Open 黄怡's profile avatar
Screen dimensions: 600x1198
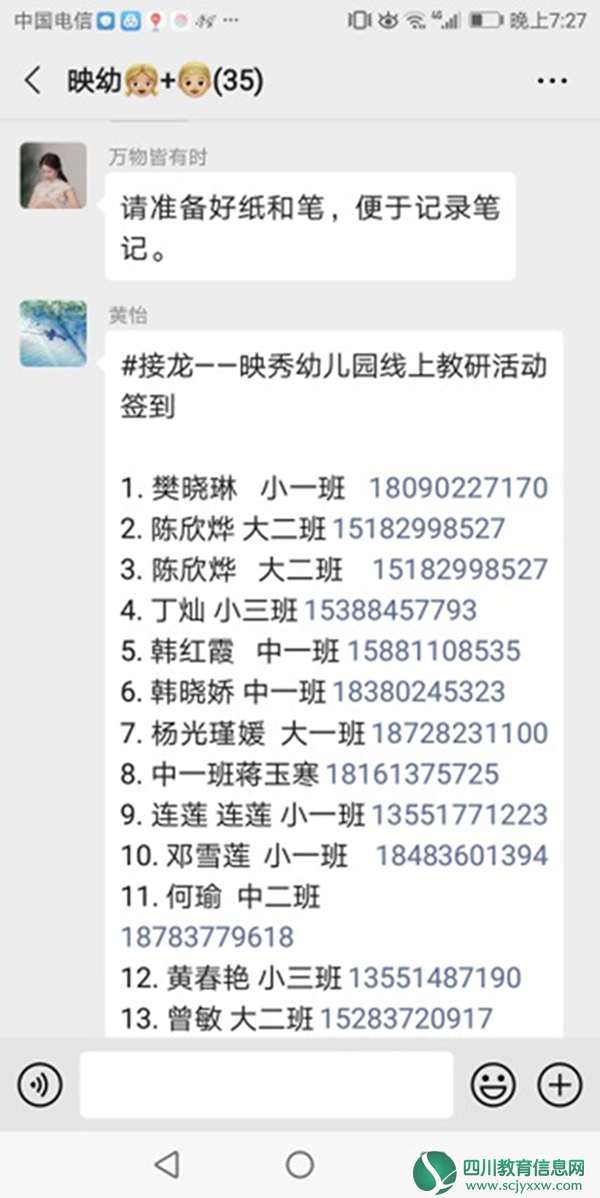pyautogui.click(x=53, y=333)
